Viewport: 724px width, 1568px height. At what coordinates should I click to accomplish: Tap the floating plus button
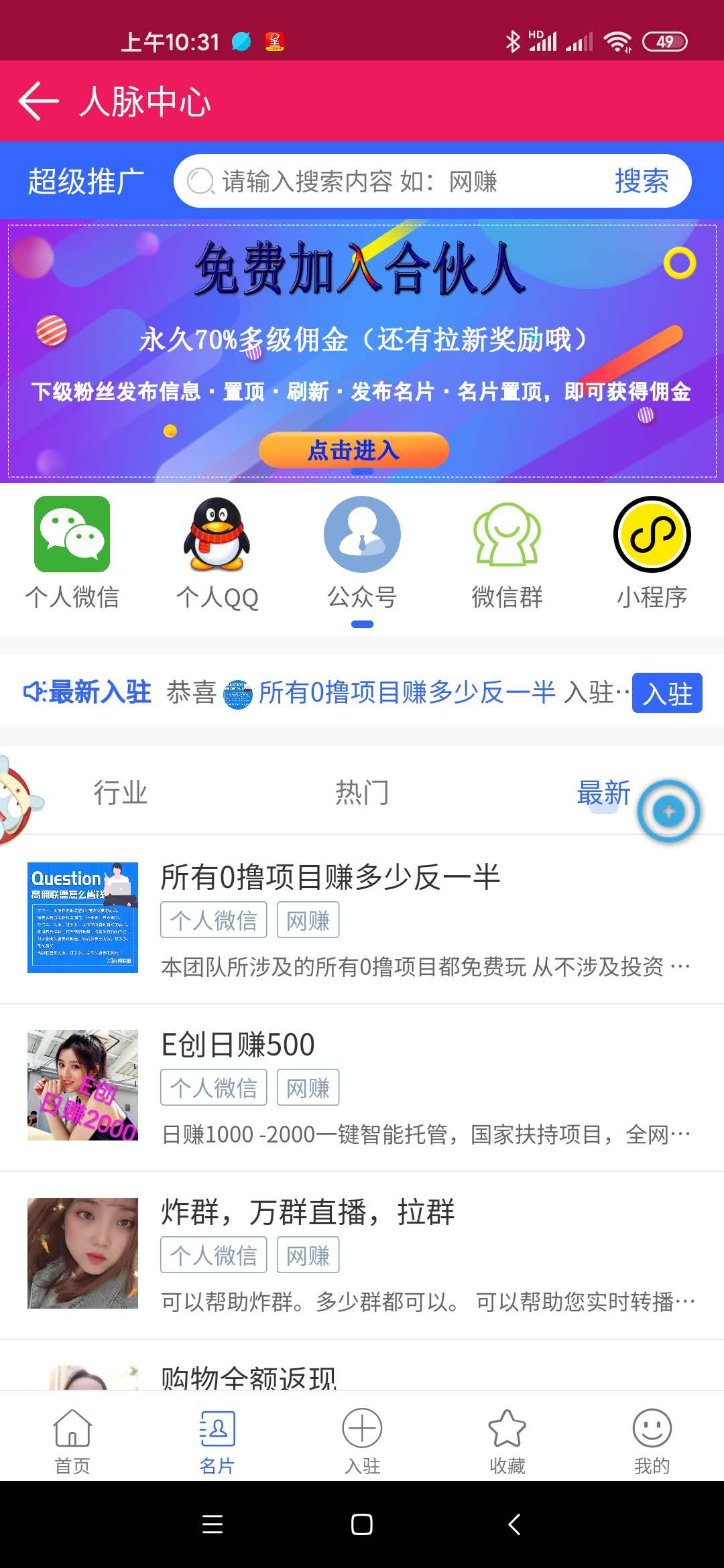point(668,811)
